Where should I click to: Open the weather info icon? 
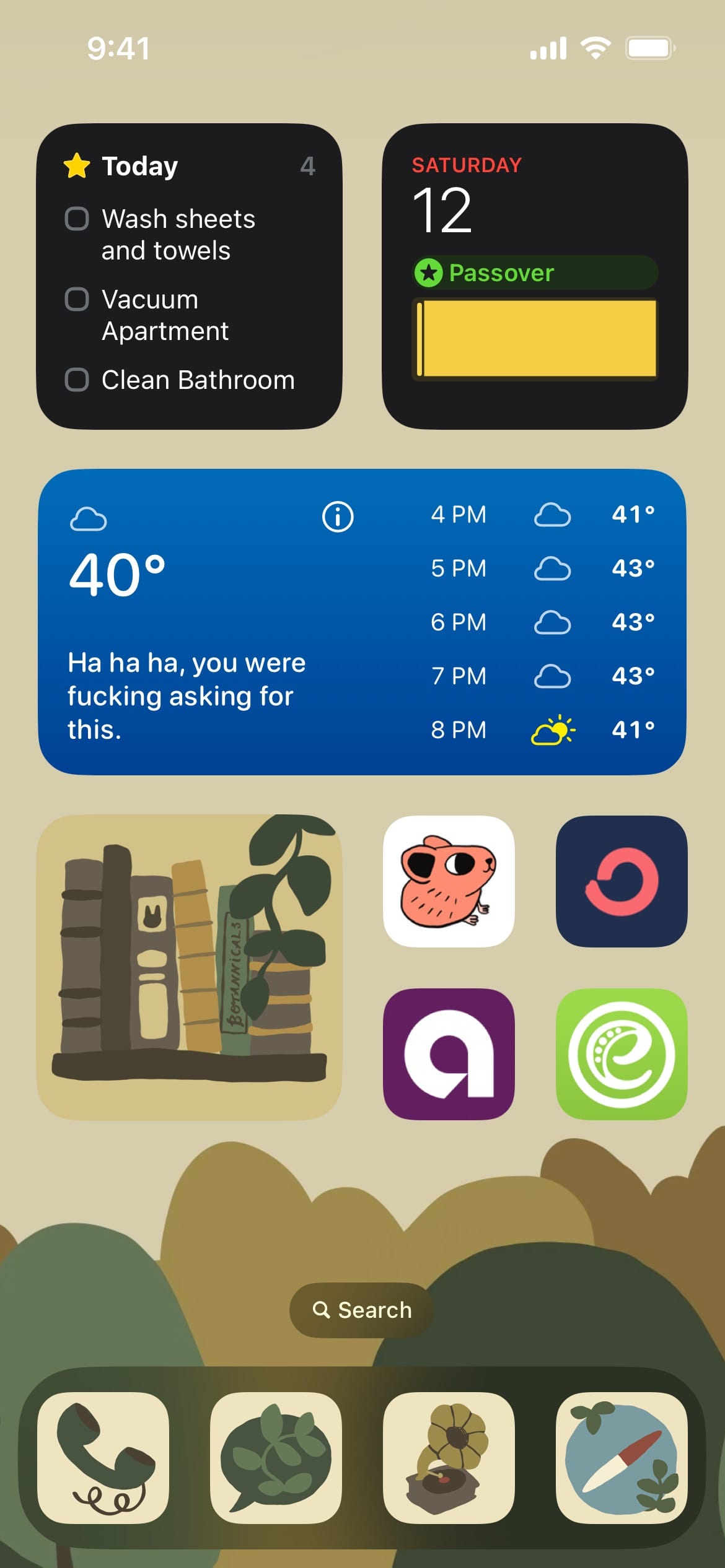pos(338,516)
